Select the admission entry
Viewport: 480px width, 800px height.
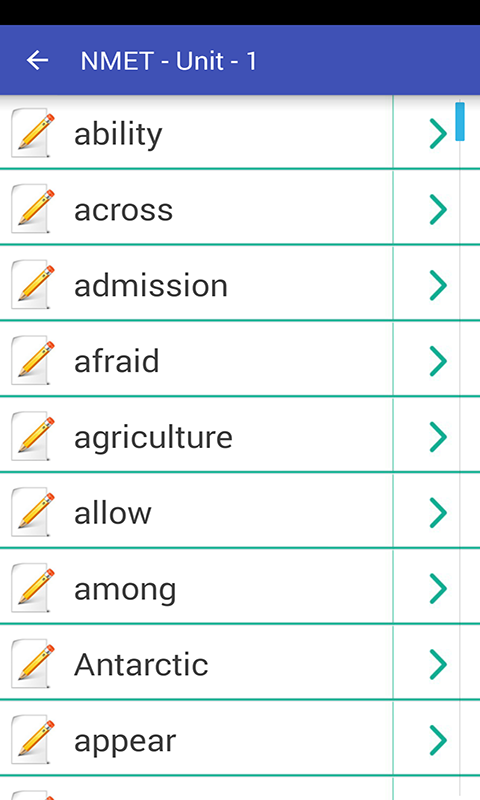point(240,283)
